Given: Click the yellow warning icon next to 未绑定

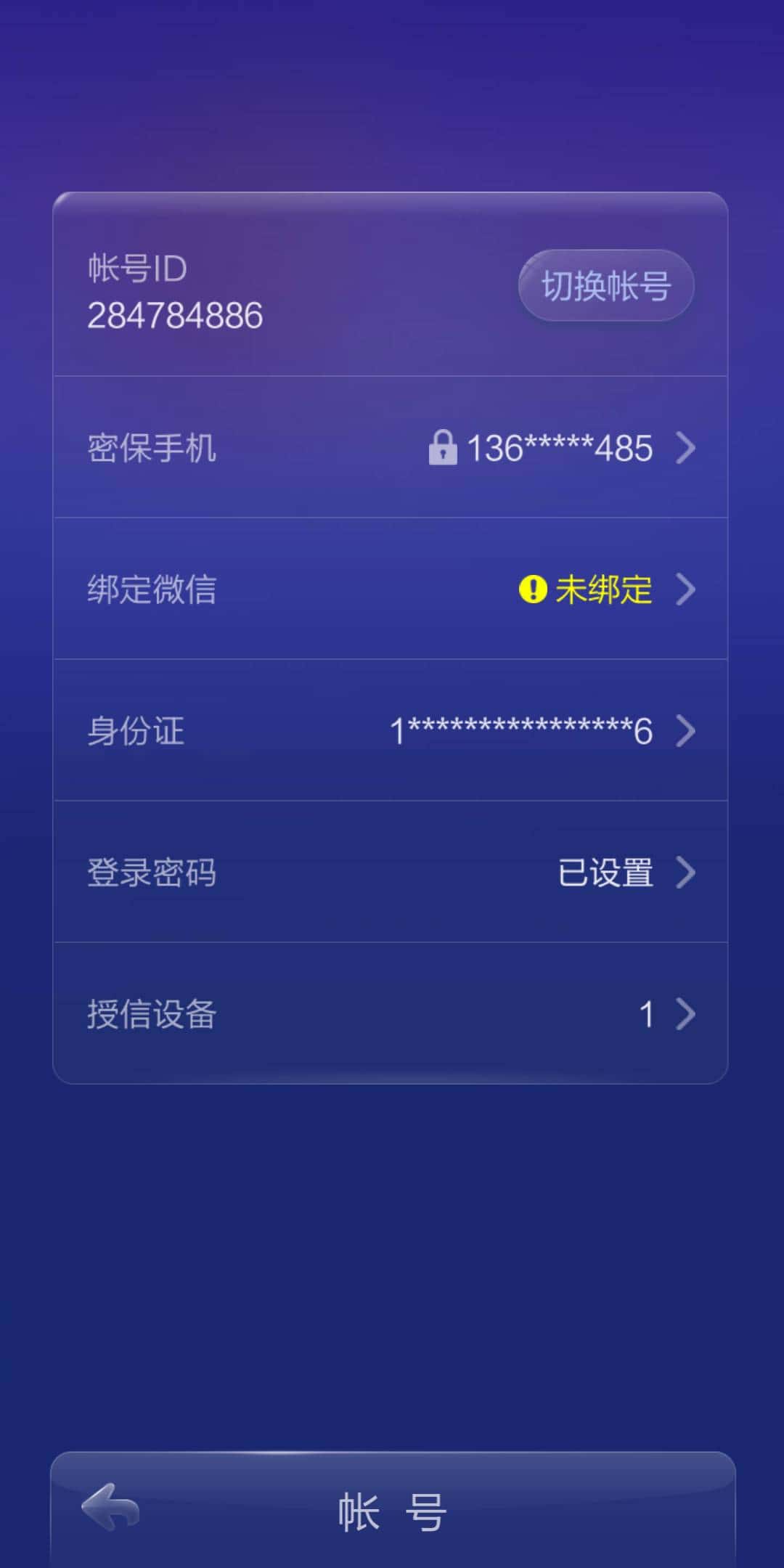Looking at the screenshot, I should [x=532, y=589].
